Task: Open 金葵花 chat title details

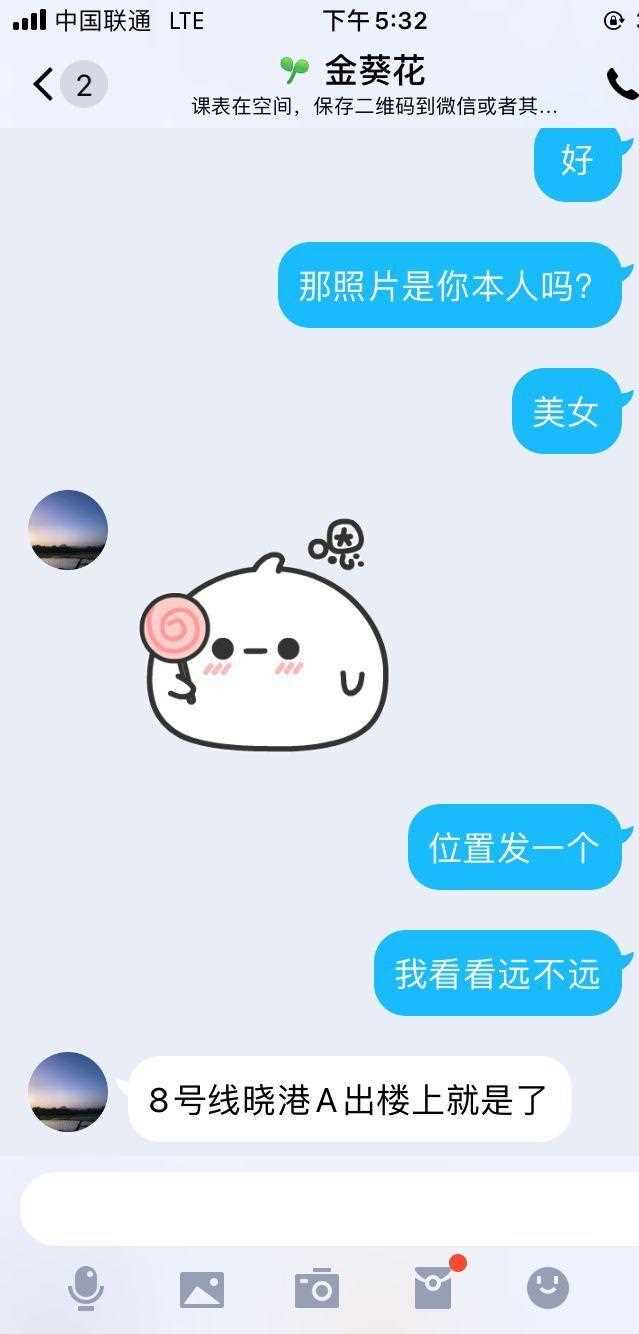Action: point(374,71)
